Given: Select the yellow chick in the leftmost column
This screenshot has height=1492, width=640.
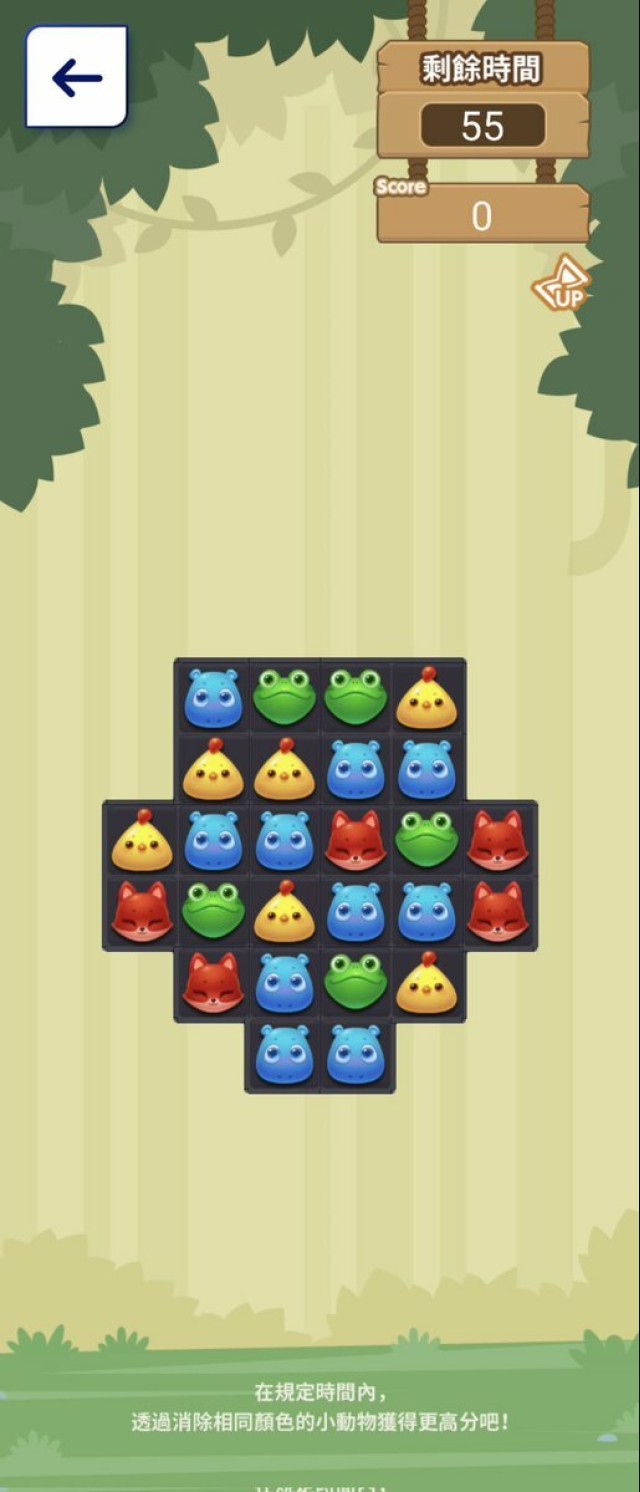Looking at the screenshot, I should pos(141,841).
